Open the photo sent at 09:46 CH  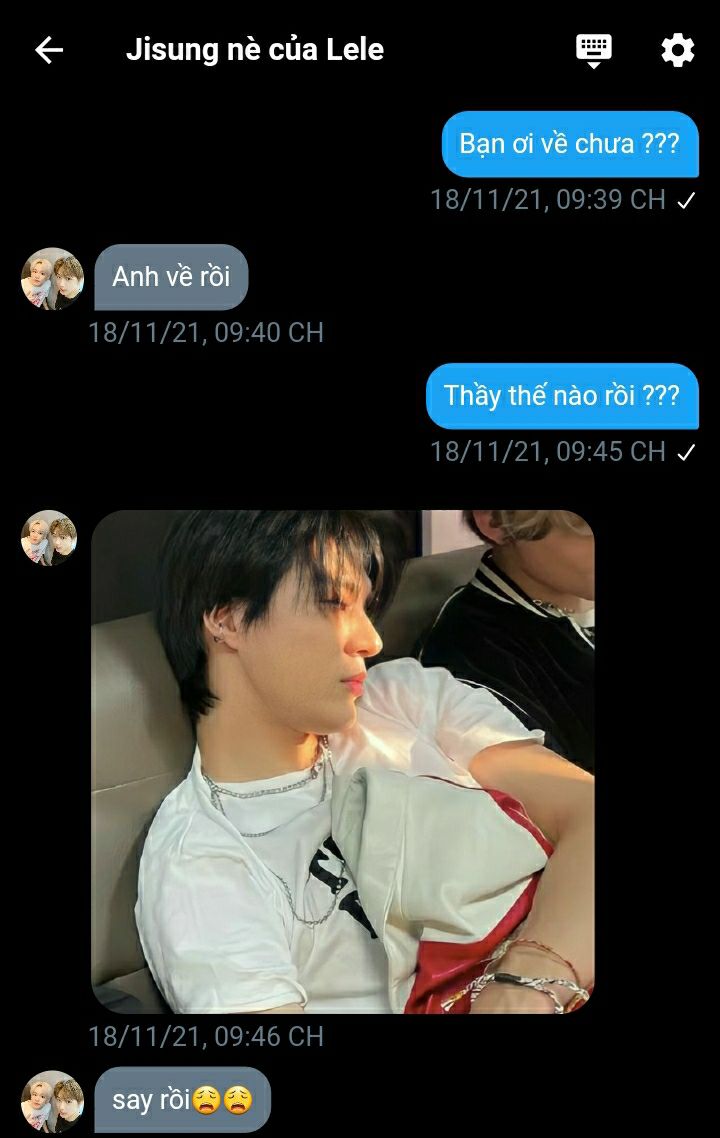click(x=343, y=761)
